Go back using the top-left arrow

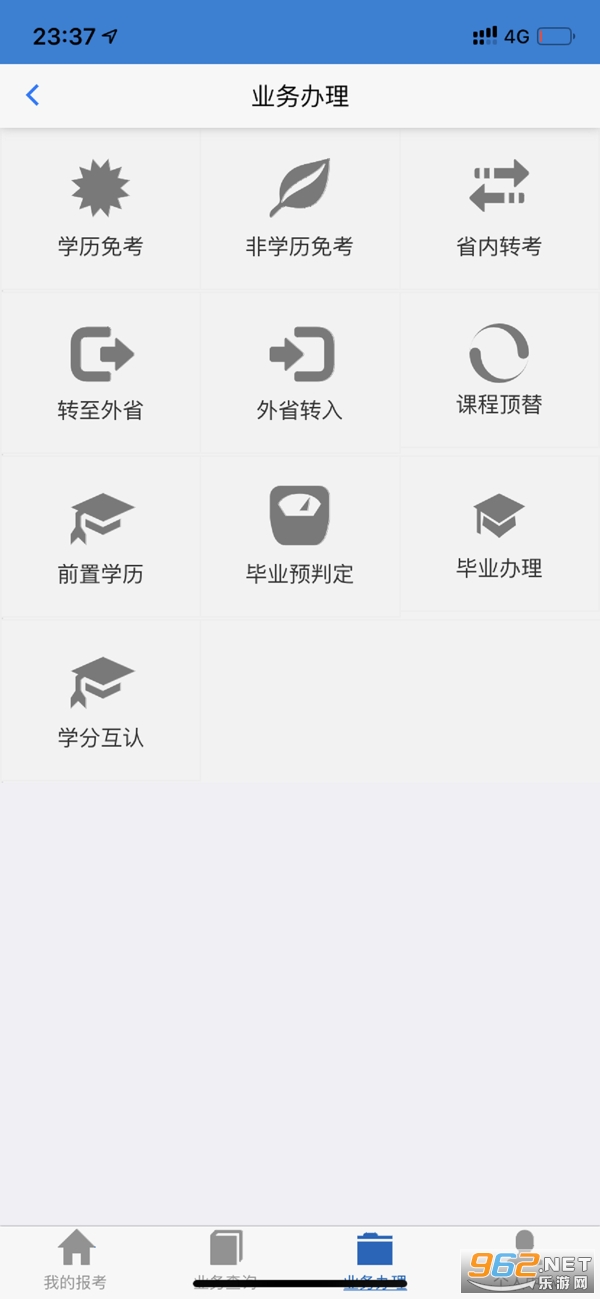[x=33, y=96]
